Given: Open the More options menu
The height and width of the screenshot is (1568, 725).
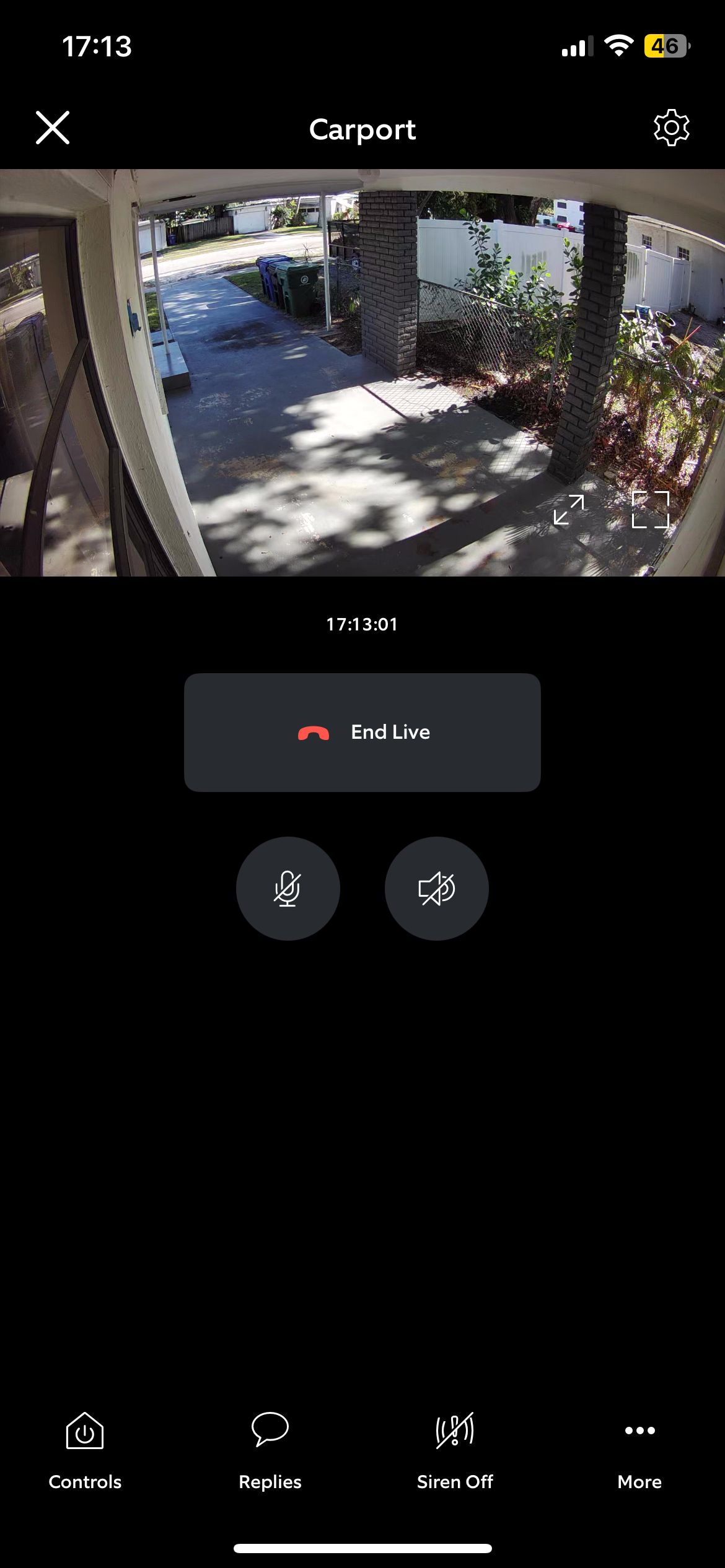Looking at the screenshot, I should click(x=639, y=1449).
